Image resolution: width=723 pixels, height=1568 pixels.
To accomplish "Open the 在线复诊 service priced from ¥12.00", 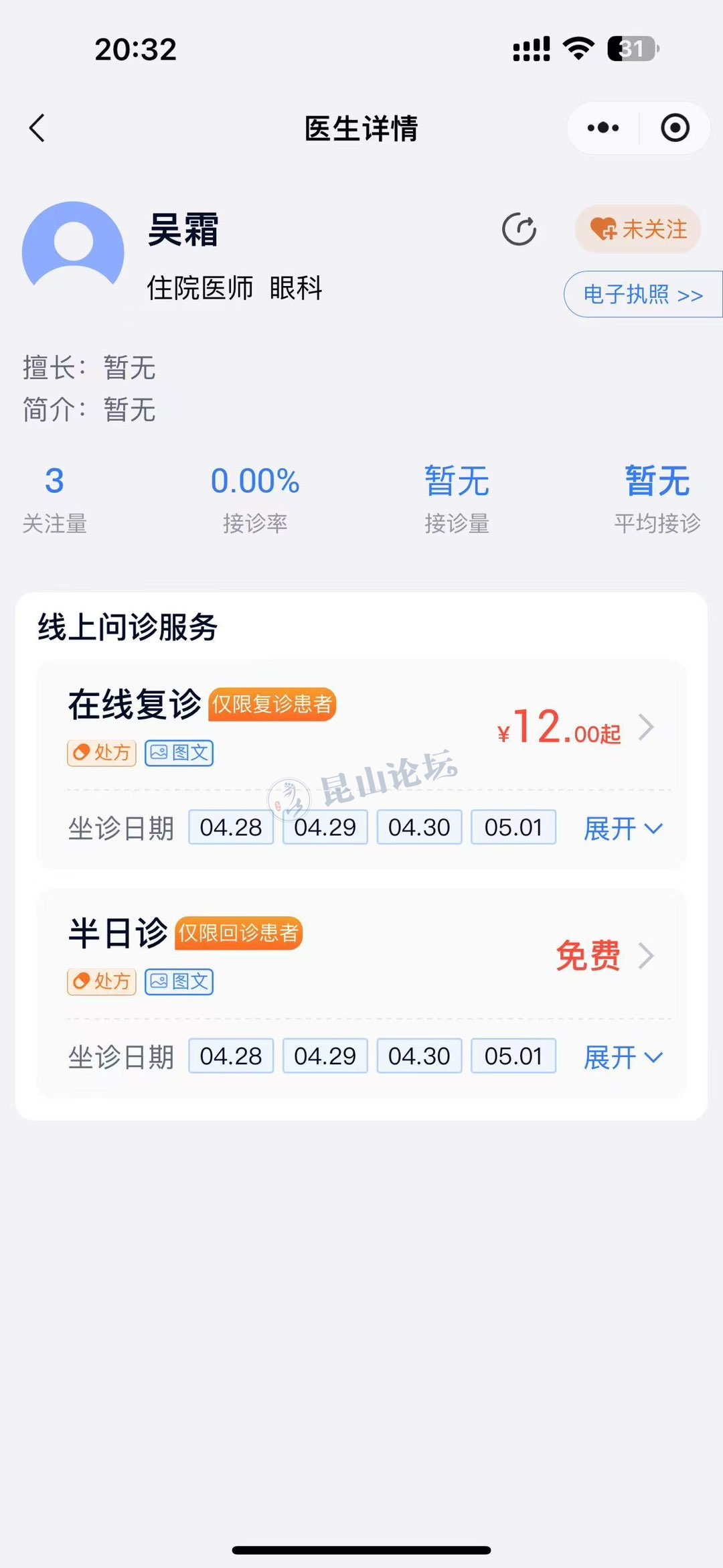I will click(576, 727).
